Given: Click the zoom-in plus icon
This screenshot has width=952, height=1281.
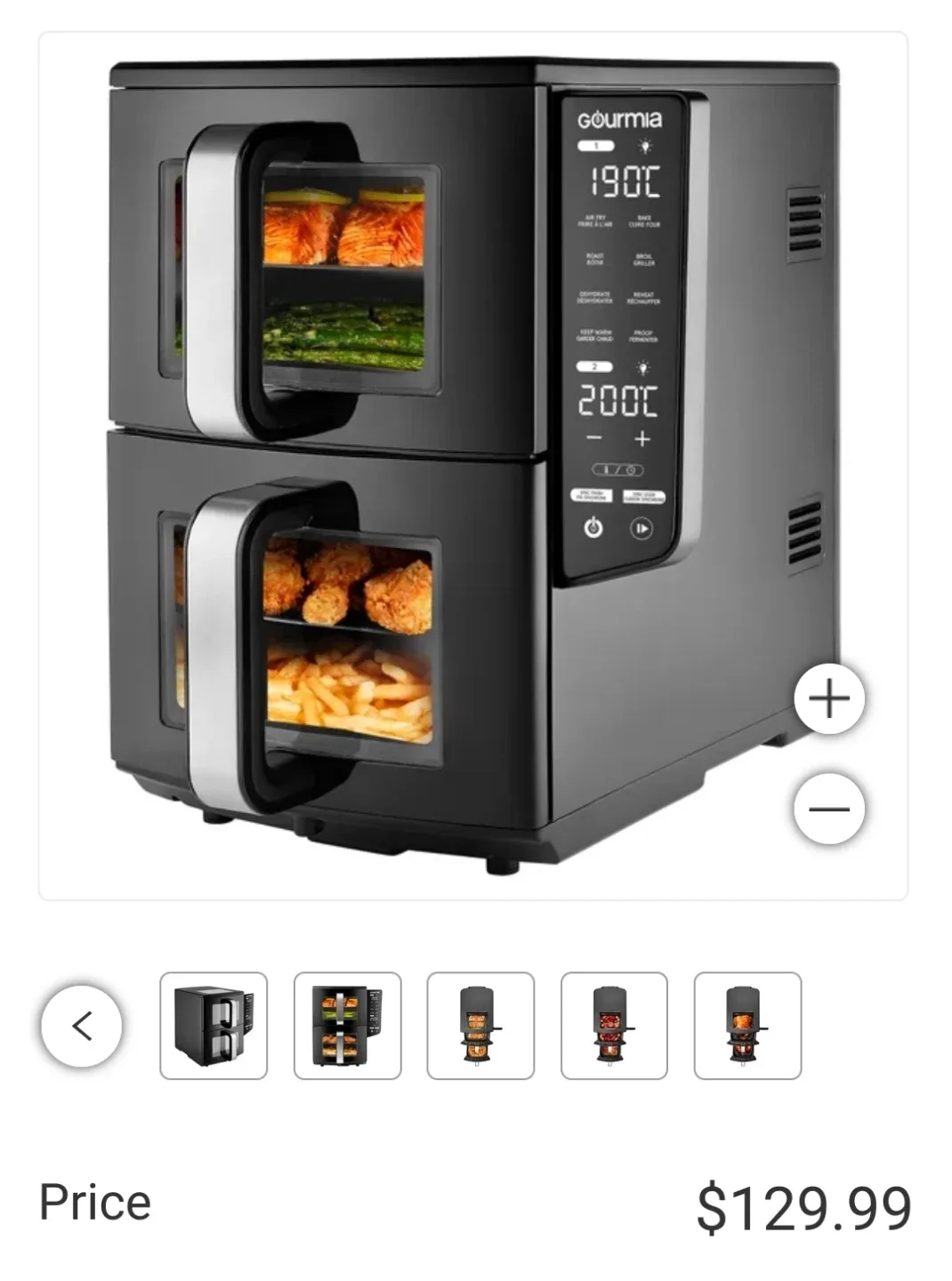Looking at the screenshot, I should pos(830,698).
